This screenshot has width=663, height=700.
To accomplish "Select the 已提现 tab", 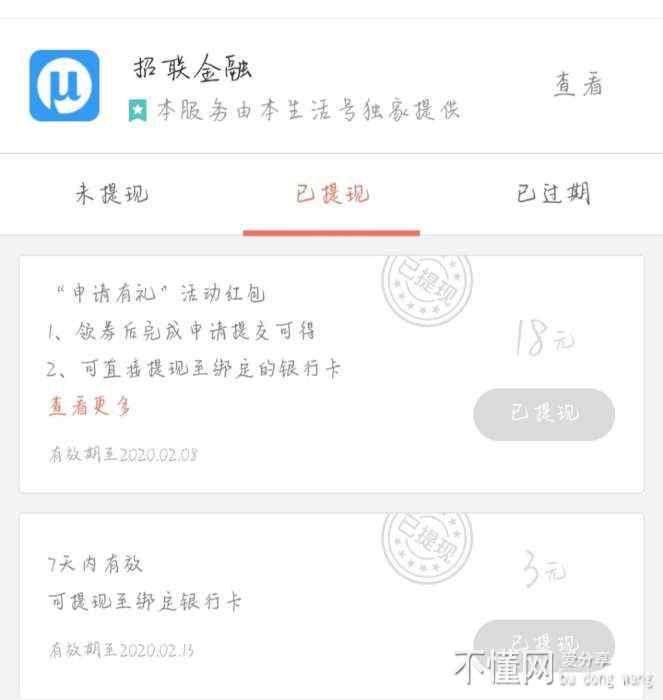I will point(332,194).
